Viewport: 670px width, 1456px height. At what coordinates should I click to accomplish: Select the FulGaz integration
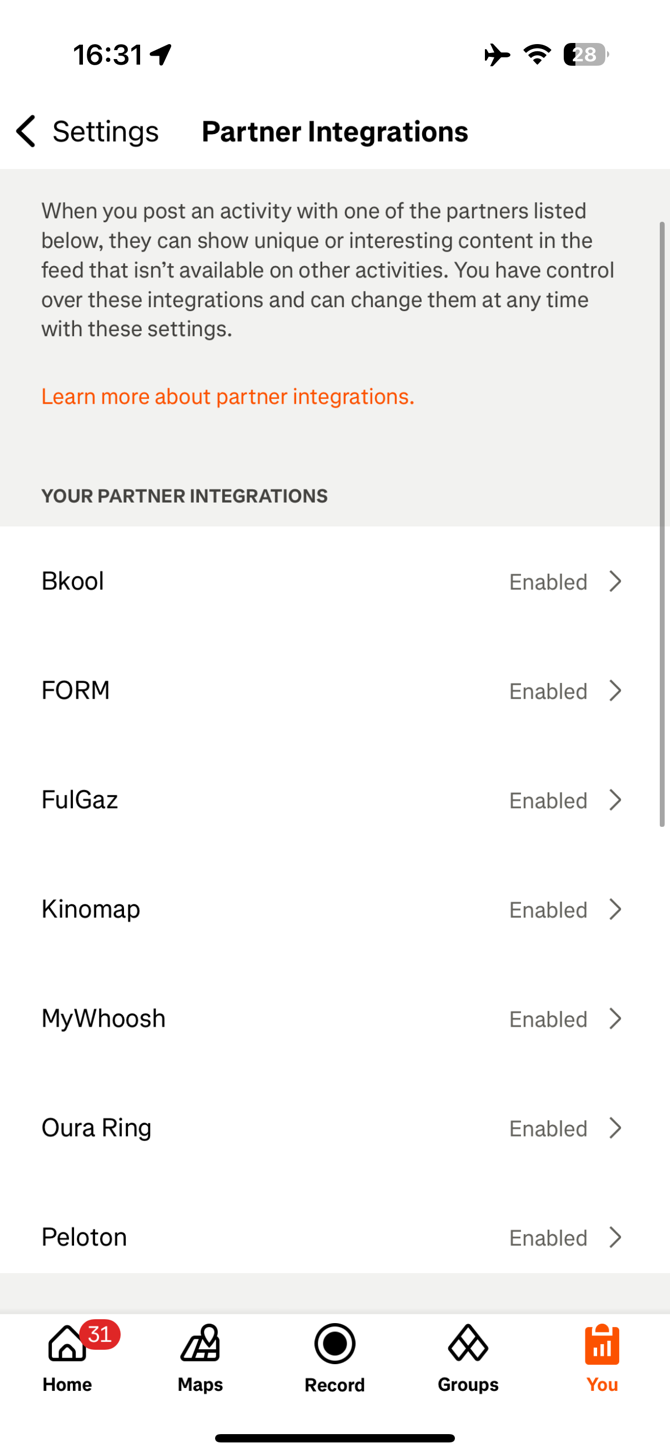(335, 800)
